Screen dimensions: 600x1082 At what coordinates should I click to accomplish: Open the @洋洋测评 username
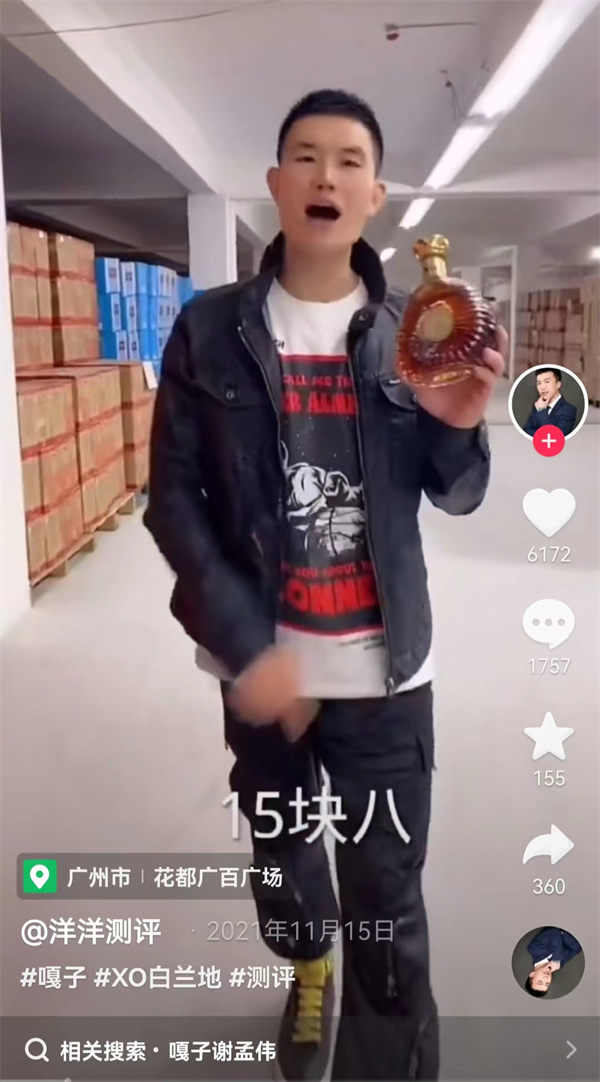click(x=92, y=931)
